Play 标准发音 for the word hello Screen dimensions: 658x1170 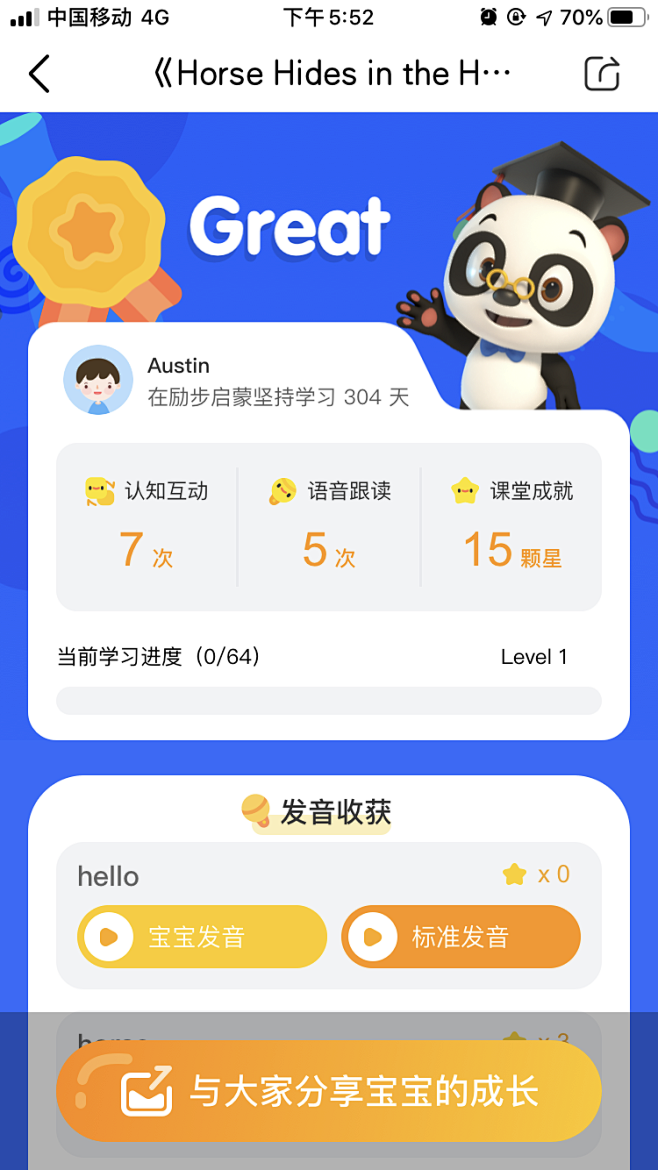click(461, 937)
